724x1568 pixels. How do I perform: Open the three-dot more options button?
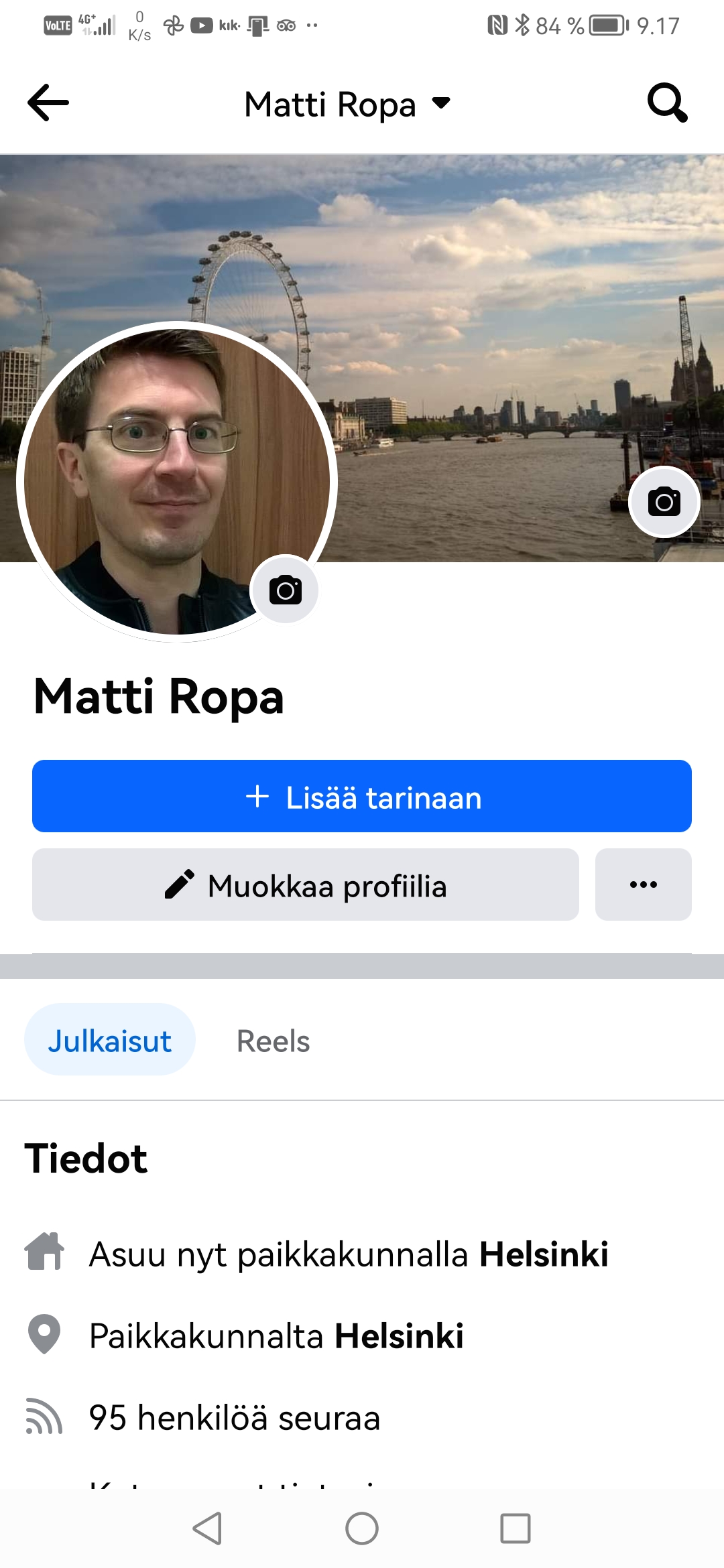tap(644, 885)
